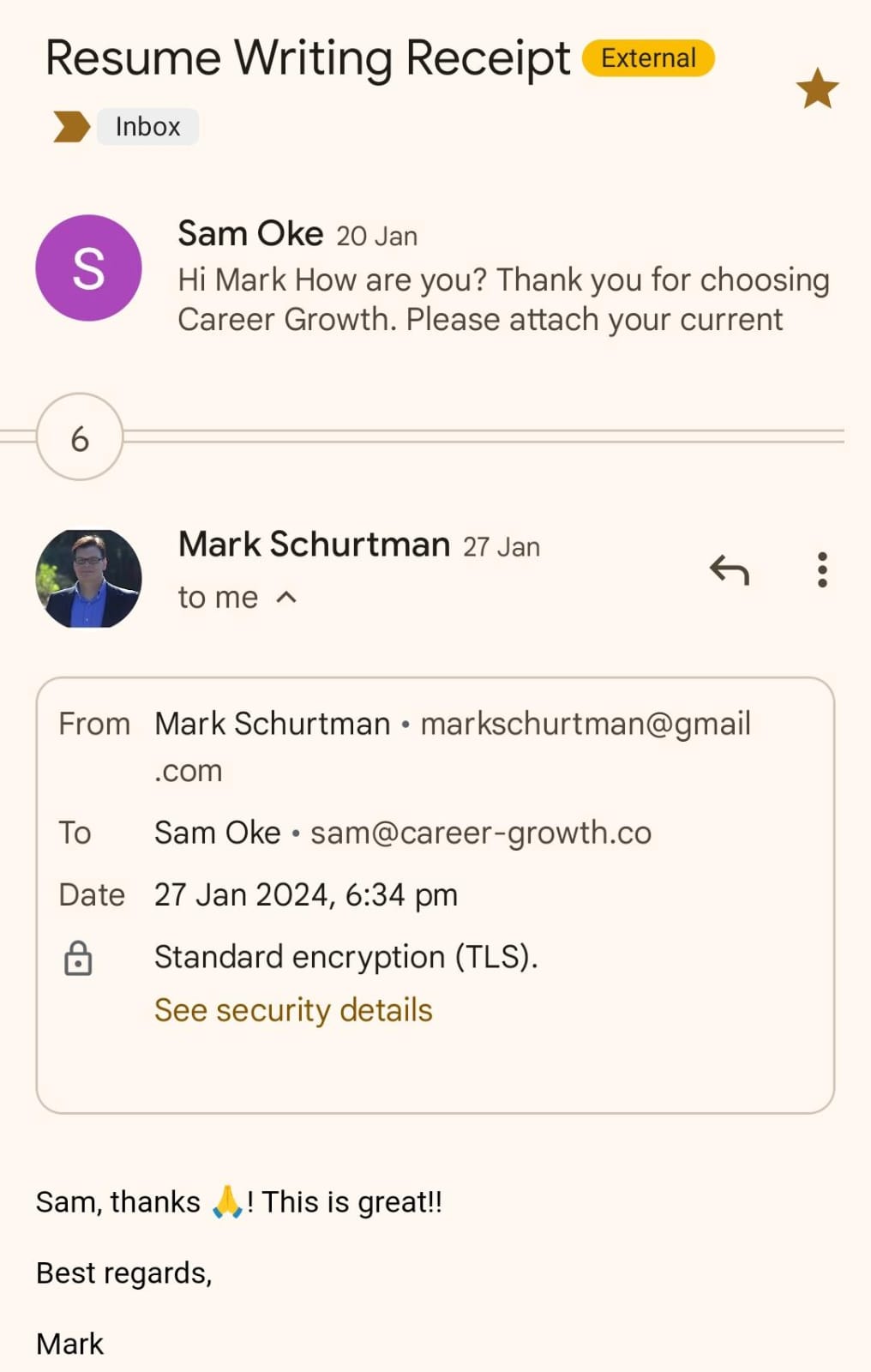Screen dimensions: 871x1372
Task: Open See security details link
Action: point(293,1010)
